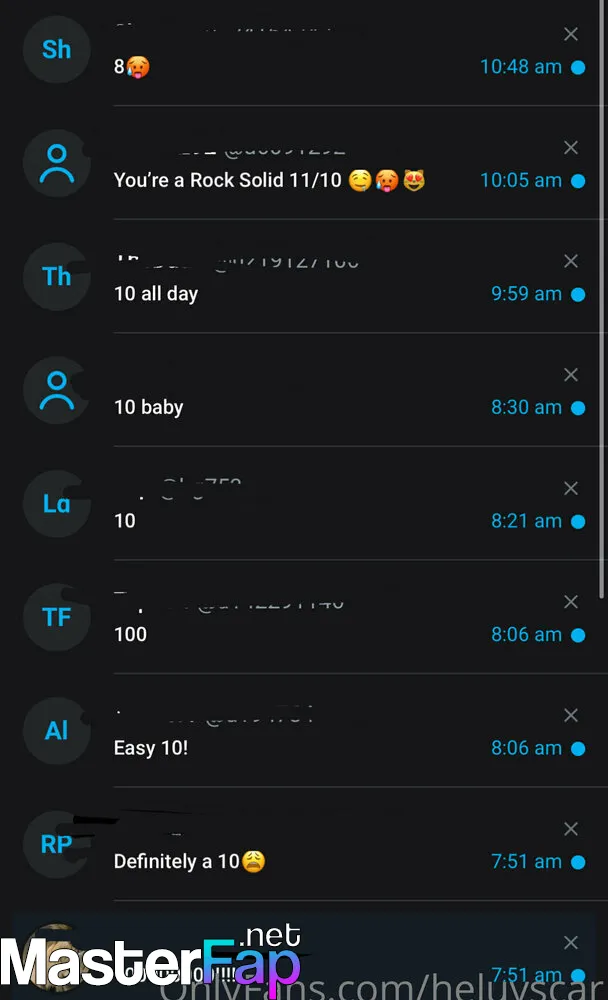This screenshot has height=1000, width=608.
Task: Open the TF sender avatar
Action: point(57,617)
